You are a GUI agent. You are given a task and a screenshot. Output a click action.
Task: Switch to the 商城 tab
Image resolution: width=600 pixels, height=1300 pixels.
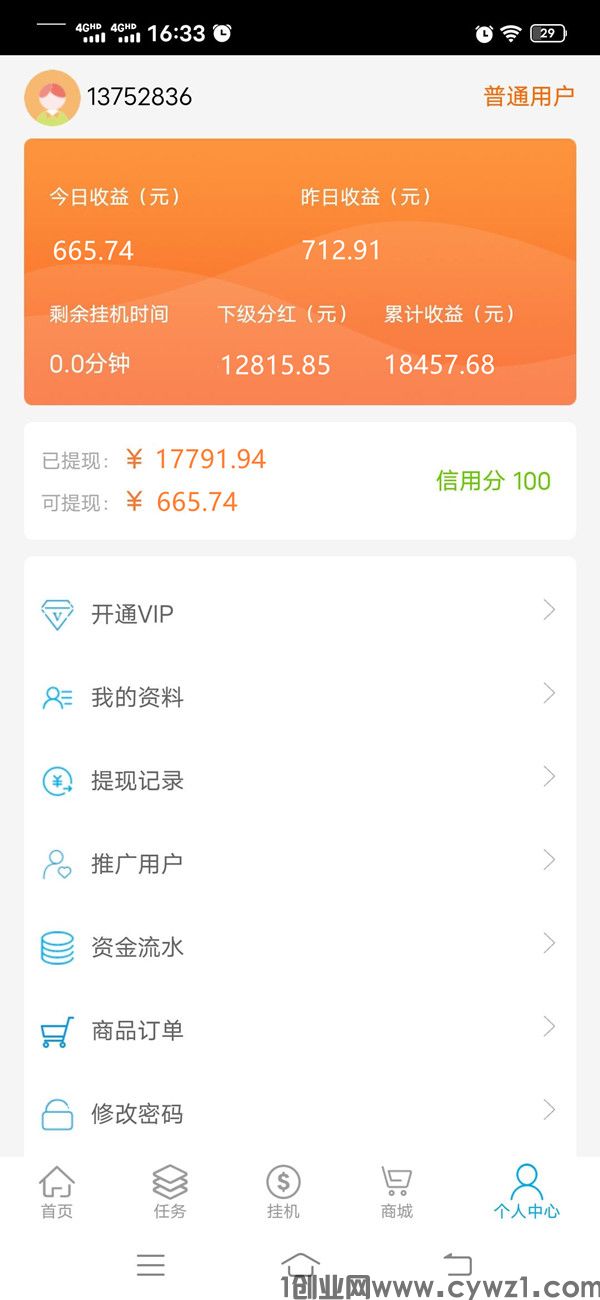pos(397,1192)
